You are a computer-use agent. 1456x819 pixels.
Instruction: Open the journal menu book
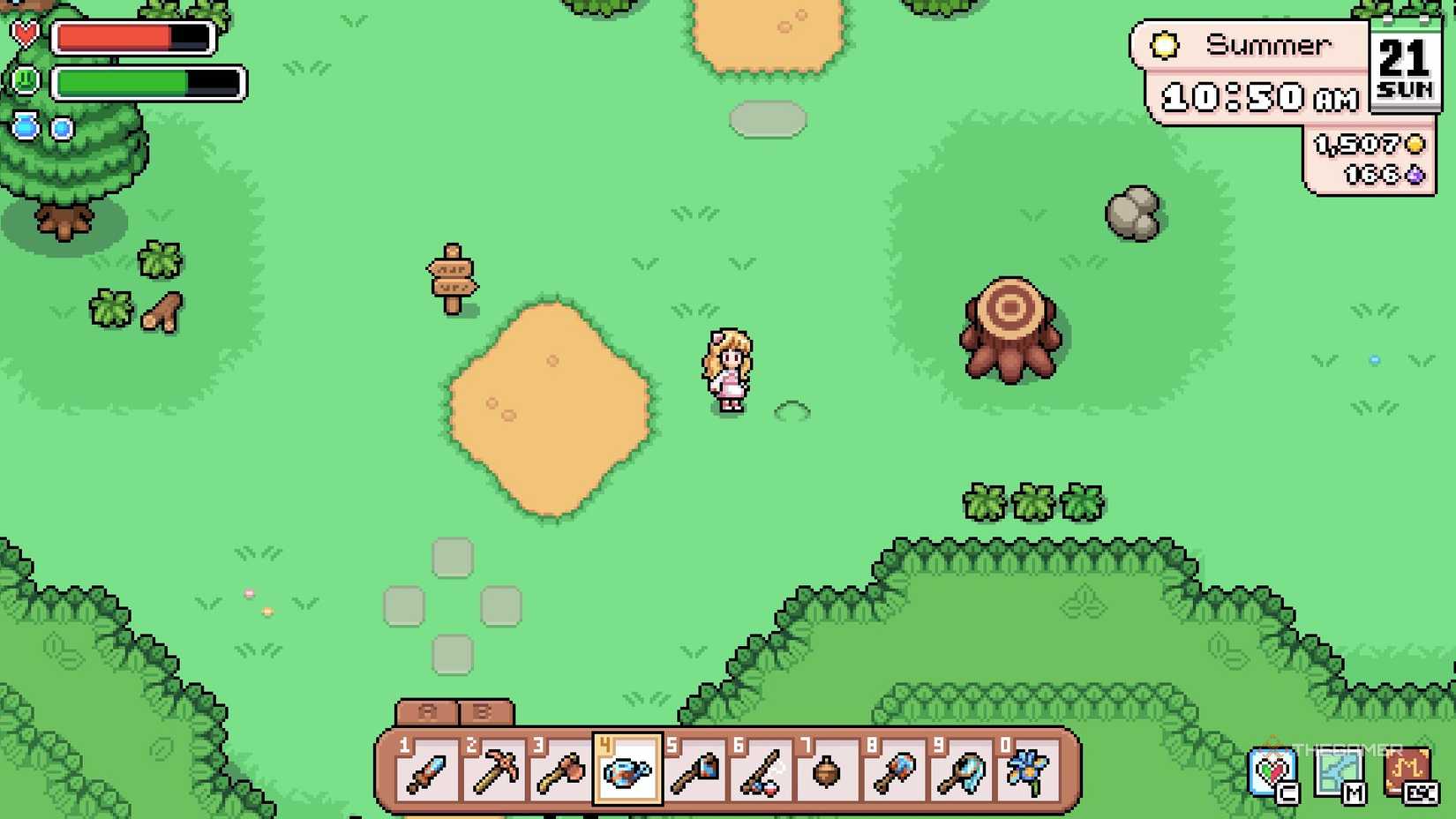pyautogui.click(x=1407, y=773)
